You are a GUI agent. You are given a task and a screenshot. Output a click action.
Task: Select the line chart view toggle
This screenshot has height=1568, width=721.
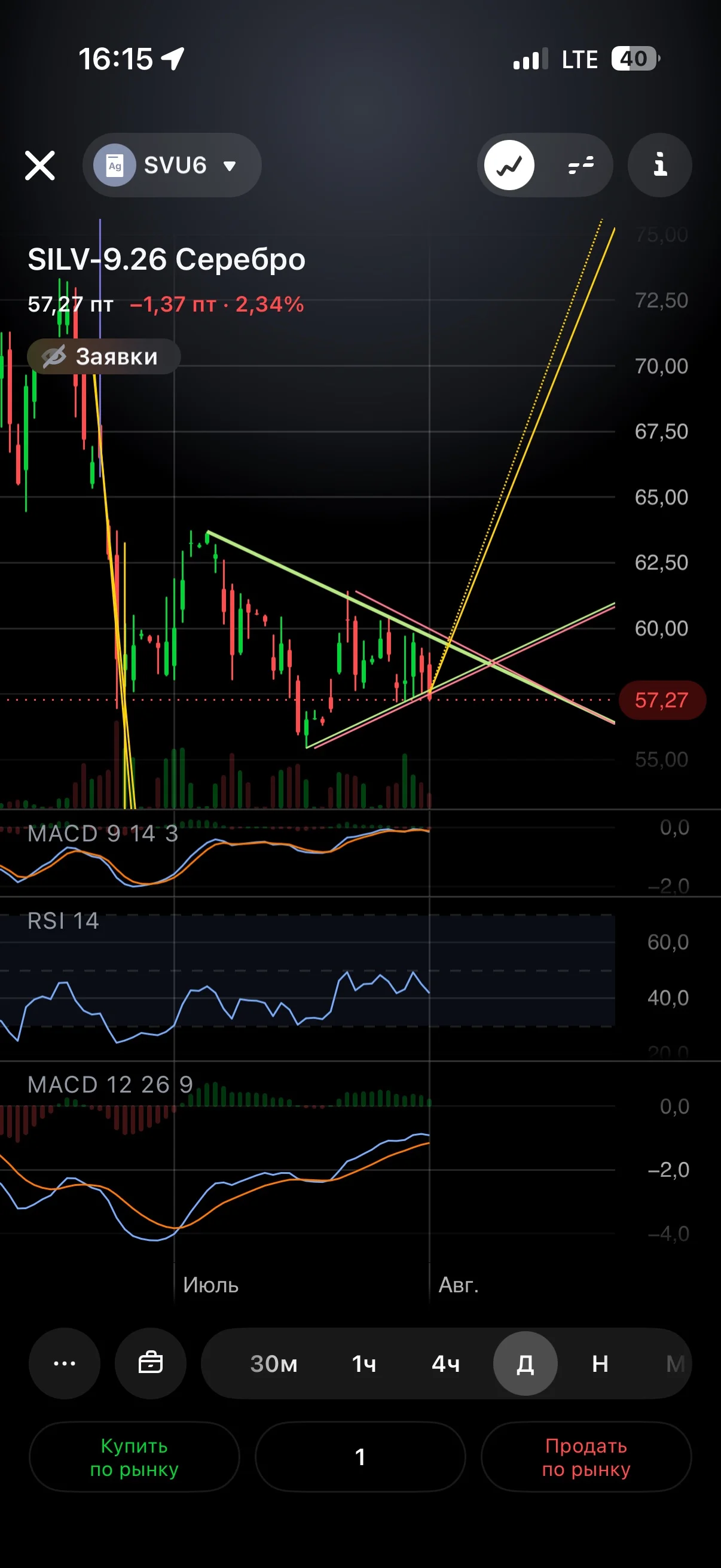click(x=509, y=165)
